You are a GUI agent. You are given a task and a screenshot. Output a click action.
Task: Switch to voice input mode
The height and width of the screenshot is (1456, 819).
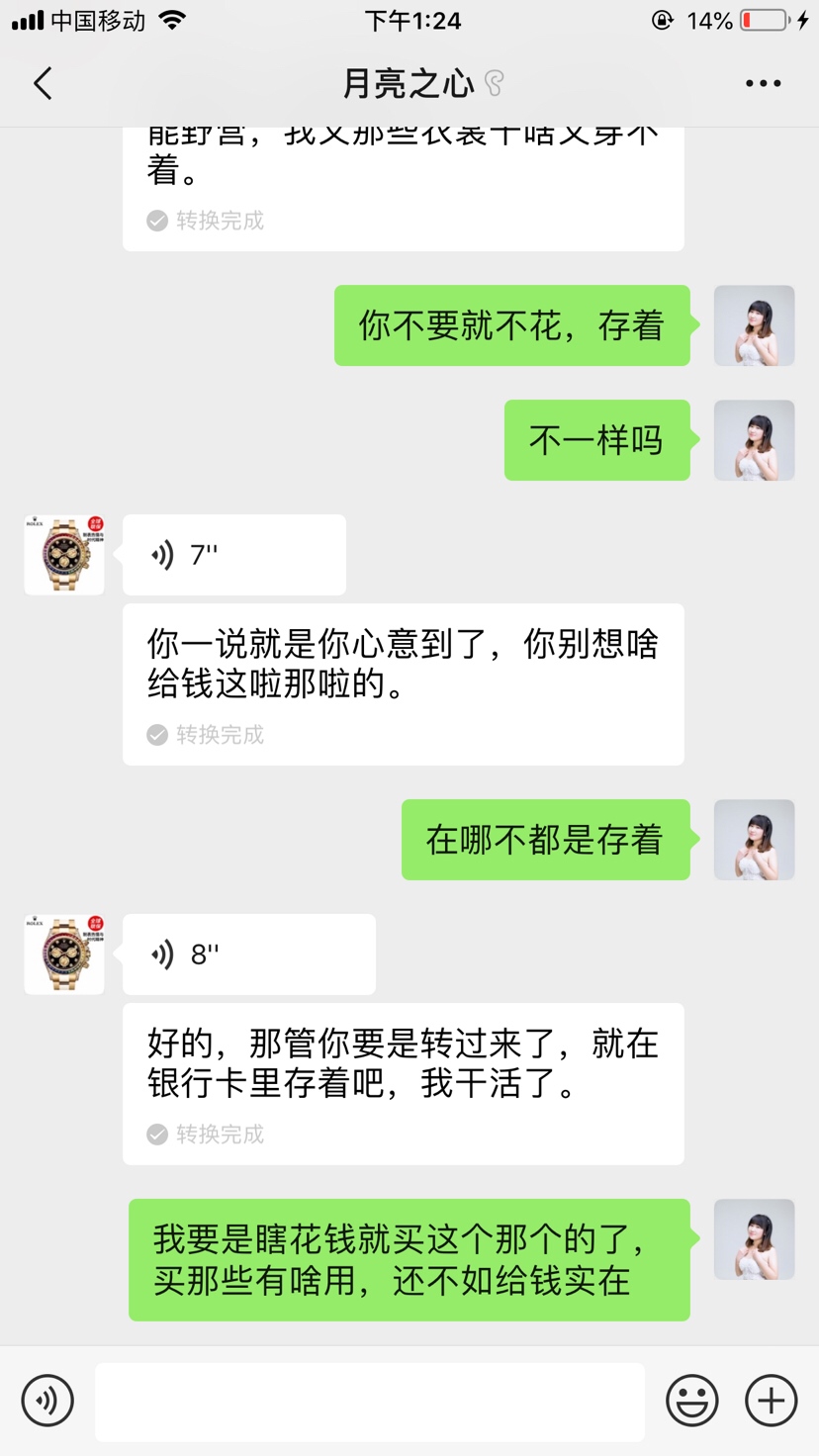click(x=47, y=1401)
